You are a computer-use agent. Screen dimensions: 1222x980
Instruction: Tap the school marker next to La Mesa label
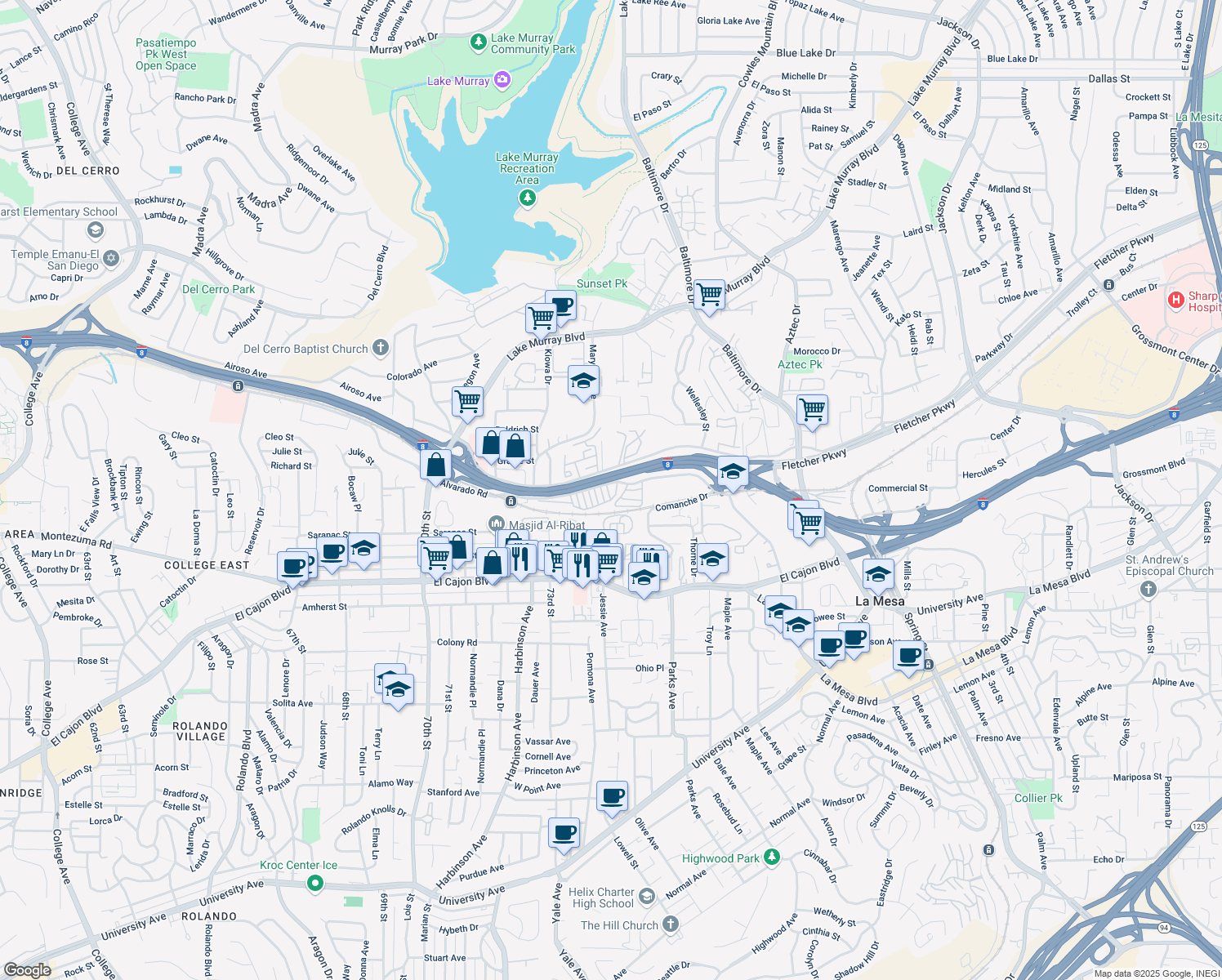tap(878, 573)
